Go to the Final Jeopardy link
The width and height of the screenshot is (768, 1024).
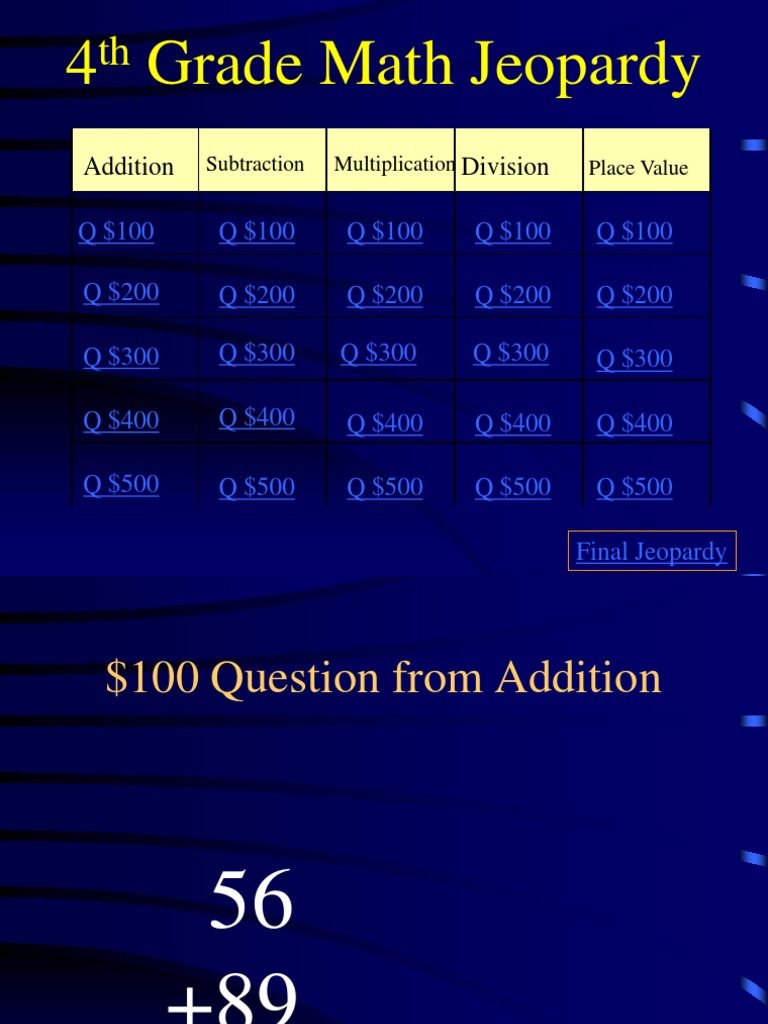652,551
